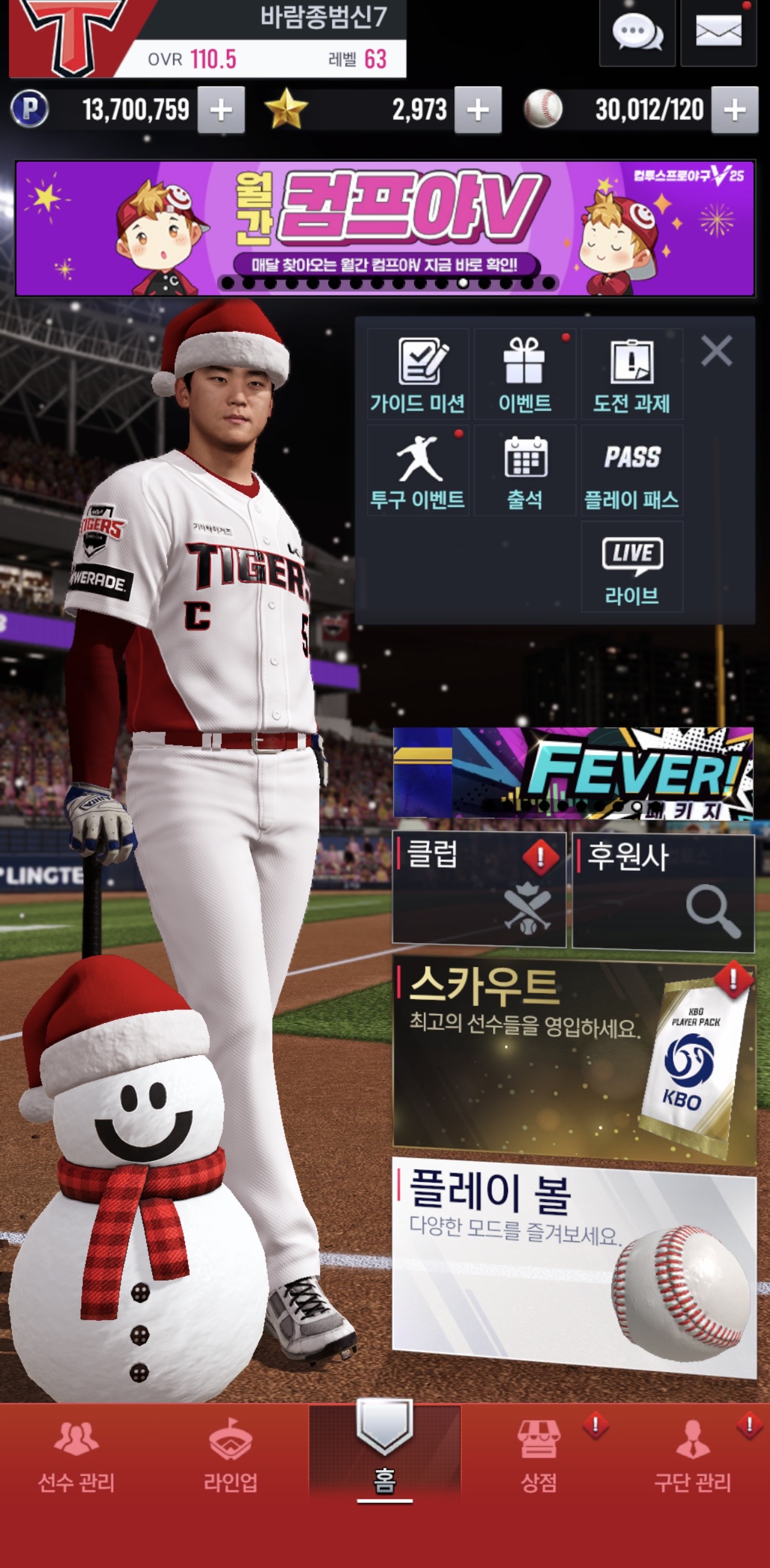Open 라이브

632,566
